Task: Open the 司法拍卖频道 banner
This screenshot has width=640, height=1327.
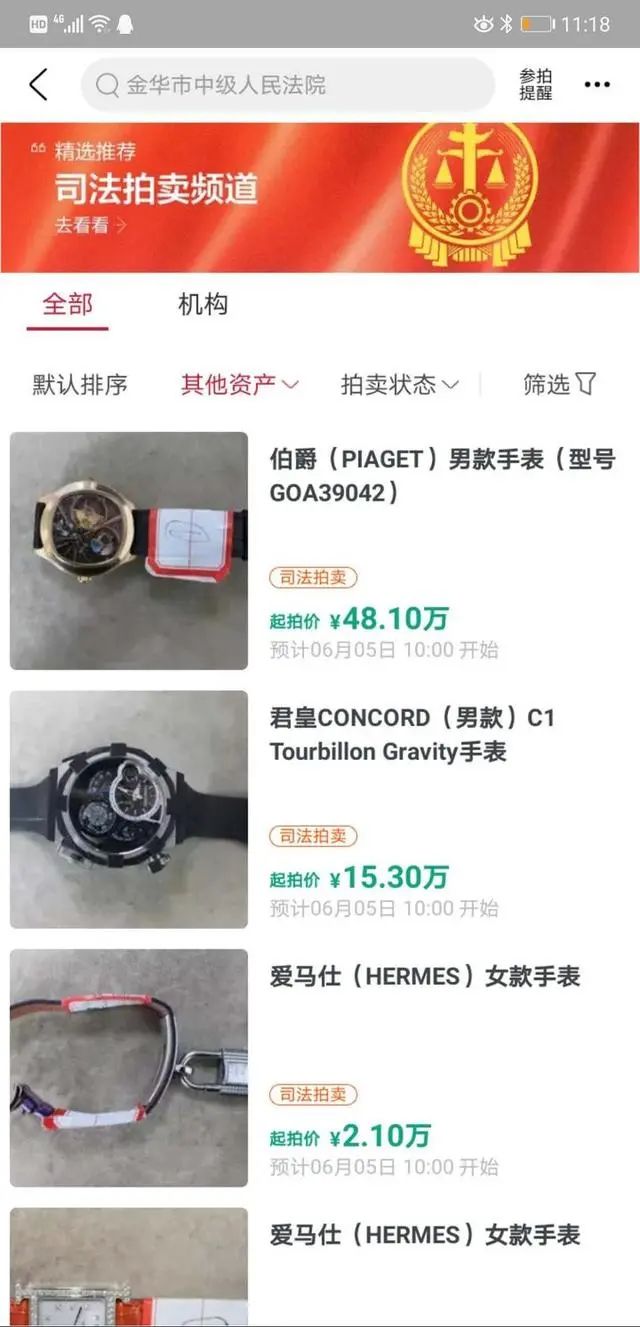Action: (320, 197)
